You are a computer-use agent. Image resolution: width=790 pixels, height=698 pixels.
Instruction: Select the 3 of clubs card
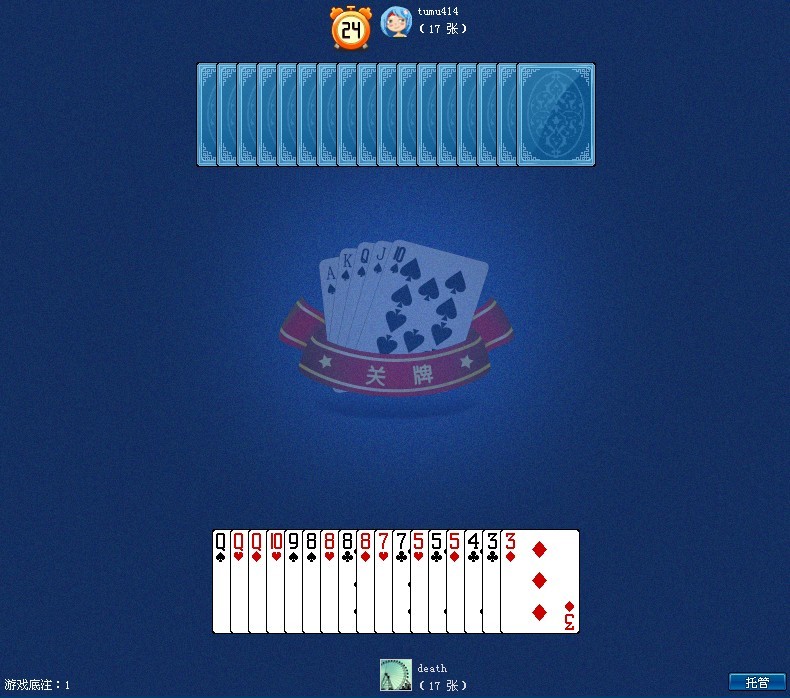click(x=490, y=580)
